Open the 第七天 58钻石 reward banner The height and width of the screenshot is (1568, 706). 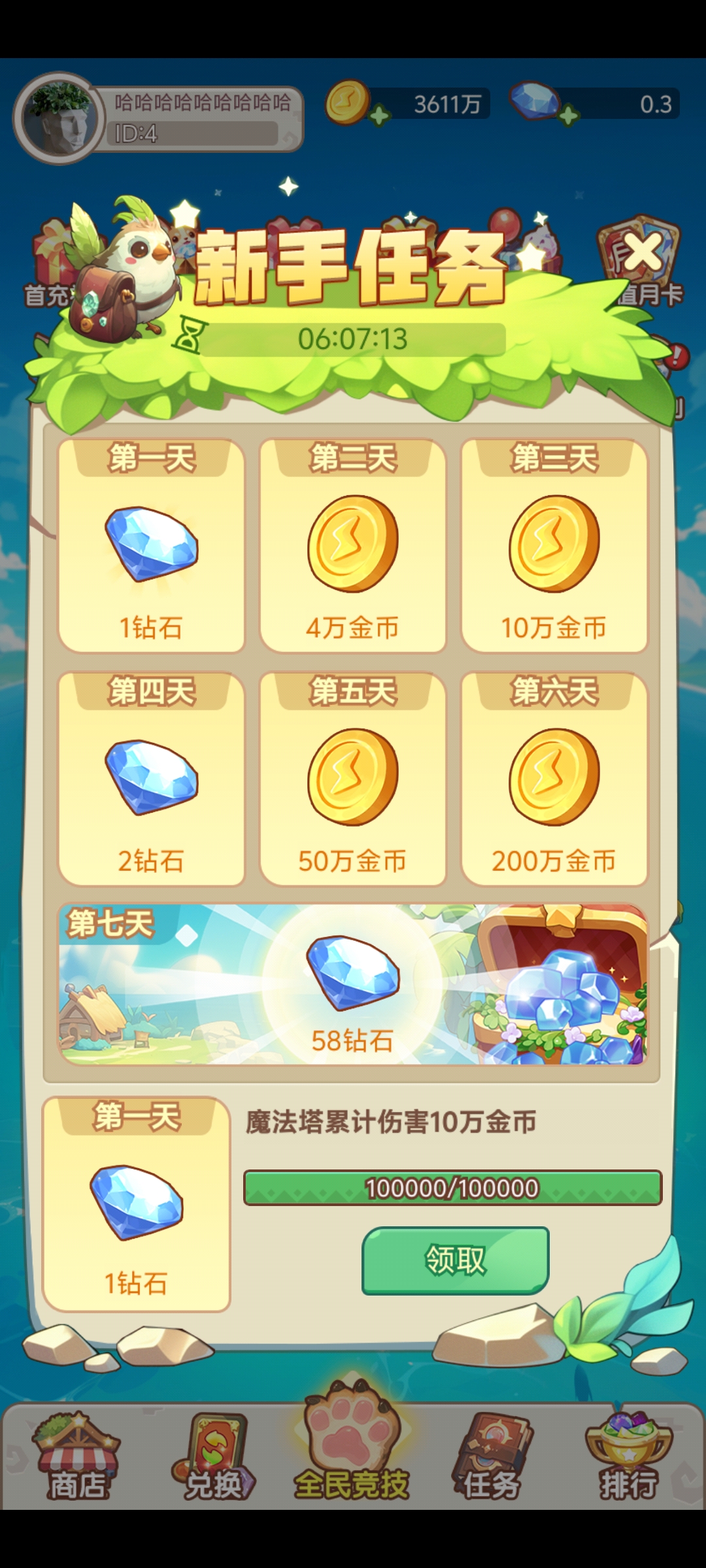tap(353, 985)
